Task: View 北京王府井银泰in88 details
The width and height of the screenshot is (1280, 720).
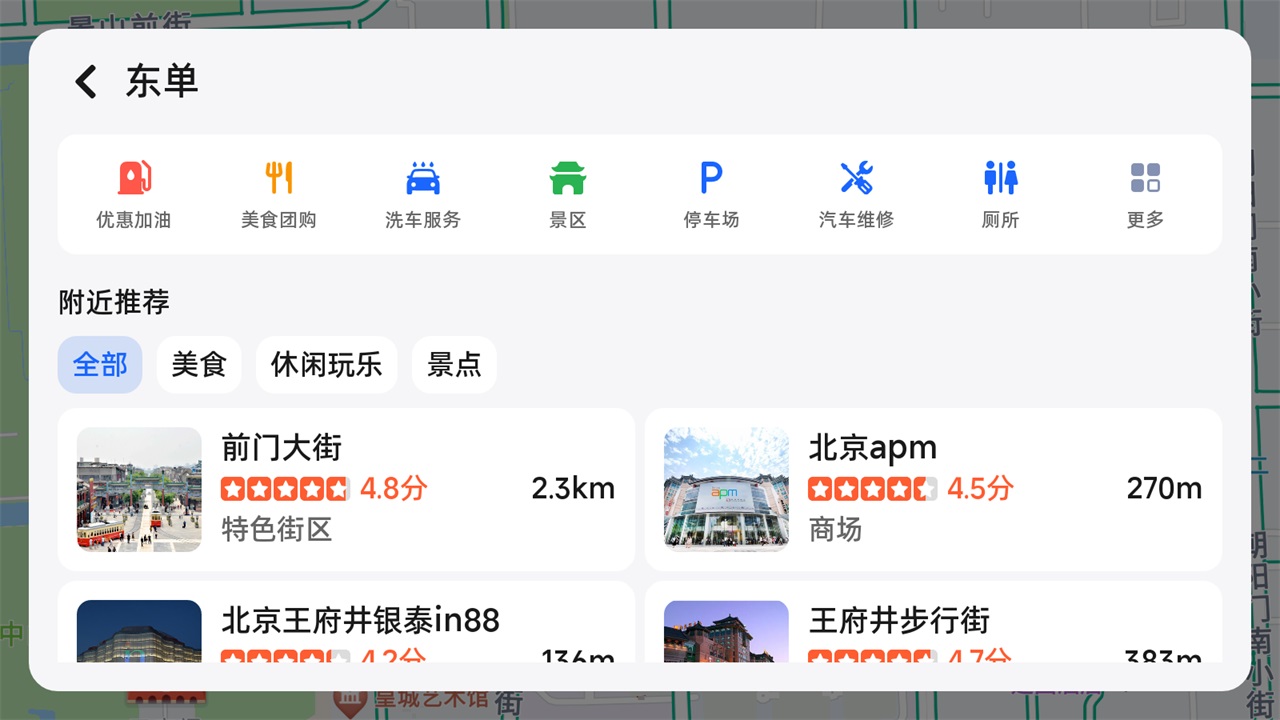Action: [346, 623]
